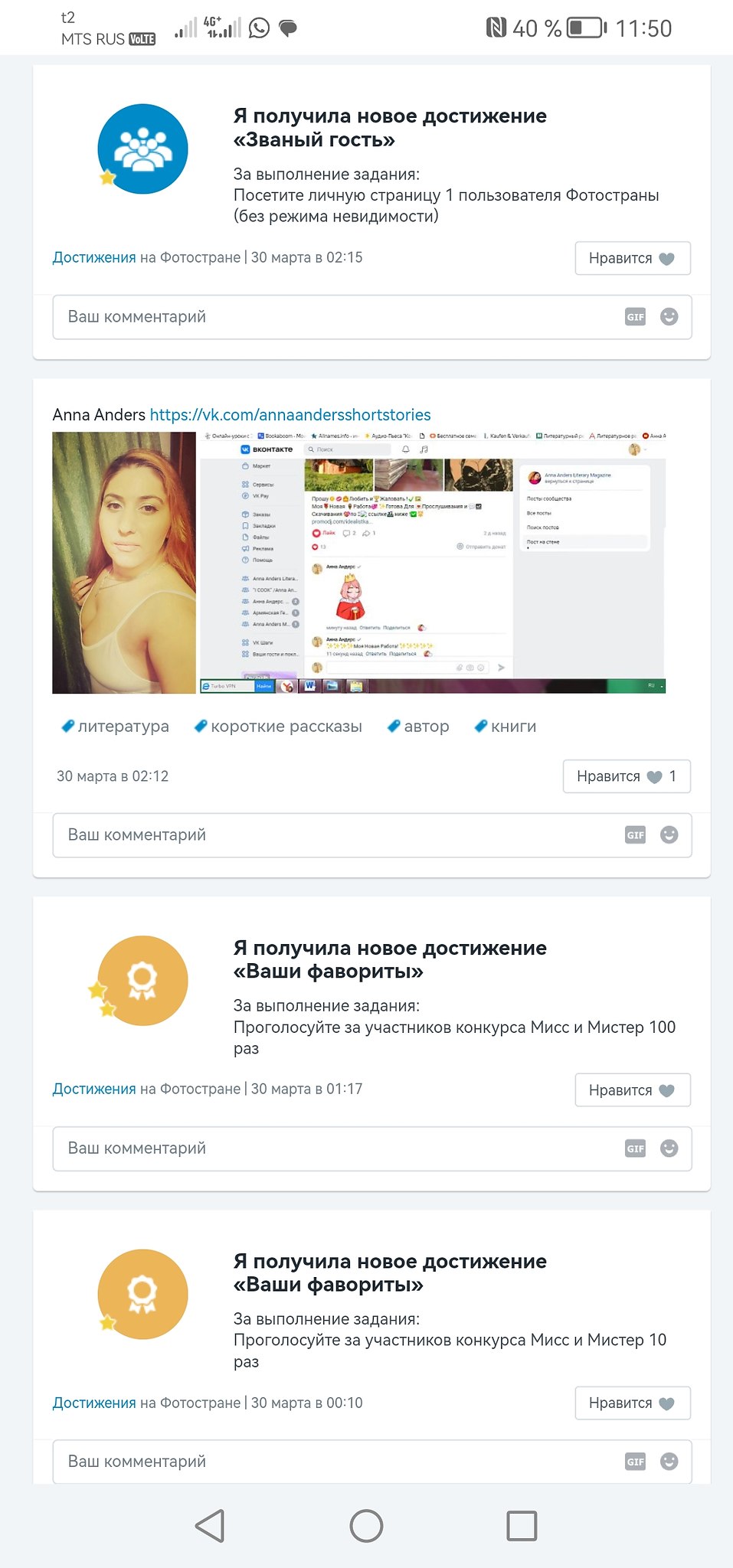Viewport: 733px width, 1568px height.
Task: Open emoji picker under «Званый гость» post
Action: pyautogui.click(x=669, y=317)
